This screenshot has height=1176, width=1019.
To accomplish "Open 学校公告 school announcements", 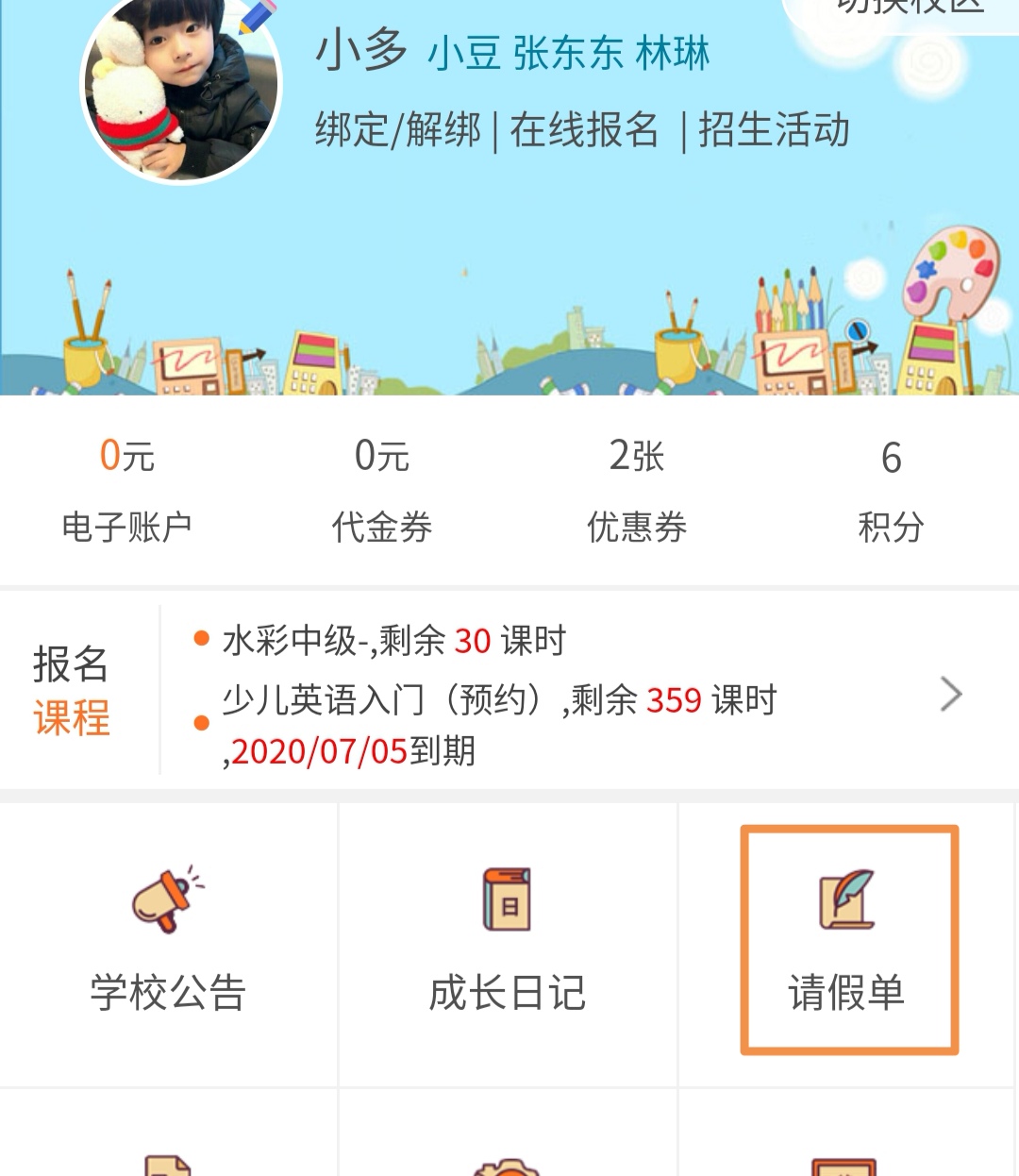I will click(168, 942).
